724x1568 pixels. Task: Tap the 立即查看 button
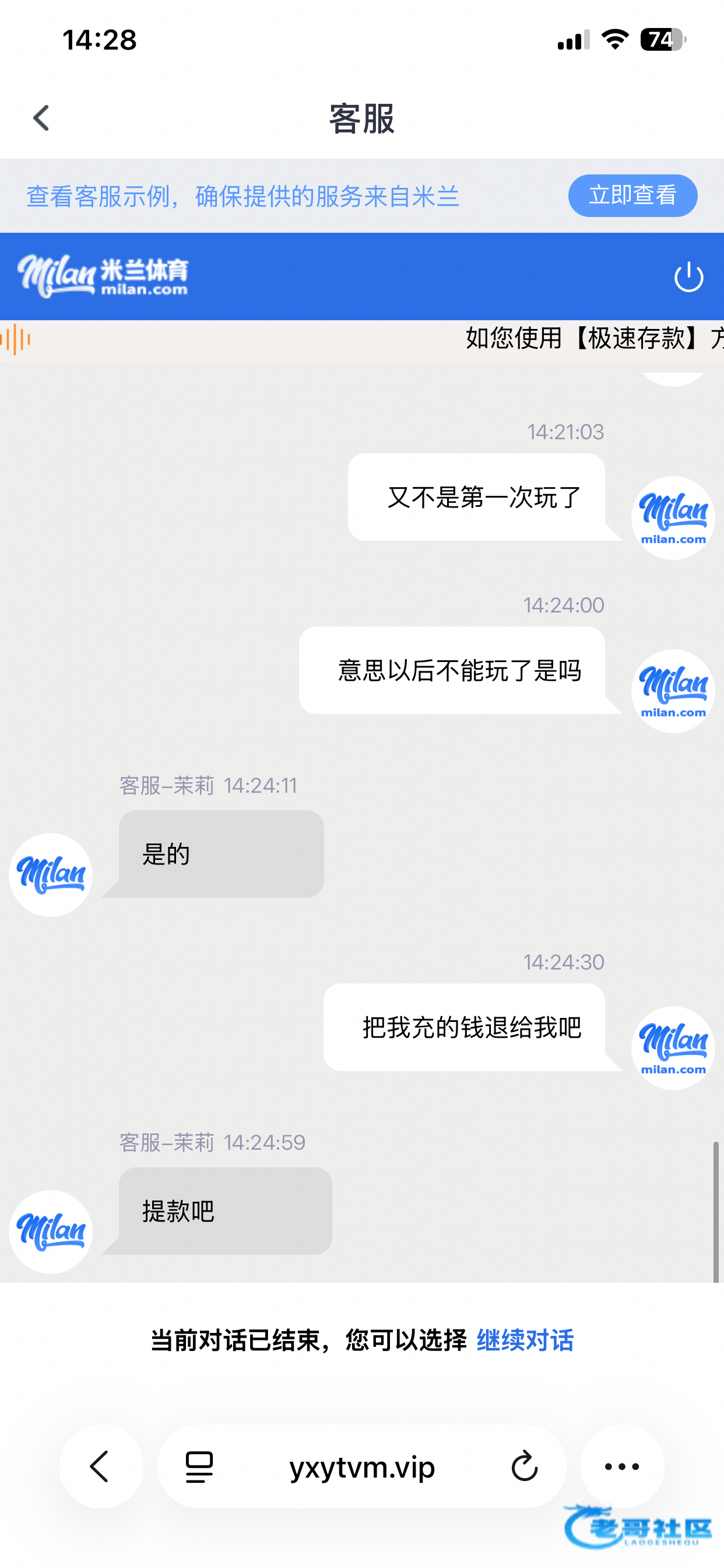(x=632, y=195)
